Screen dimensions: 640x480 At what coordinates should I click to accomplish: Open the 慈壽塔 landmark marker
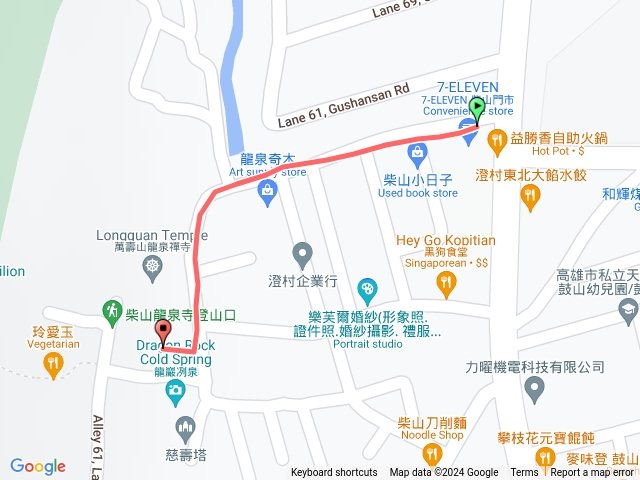(184, 431)
